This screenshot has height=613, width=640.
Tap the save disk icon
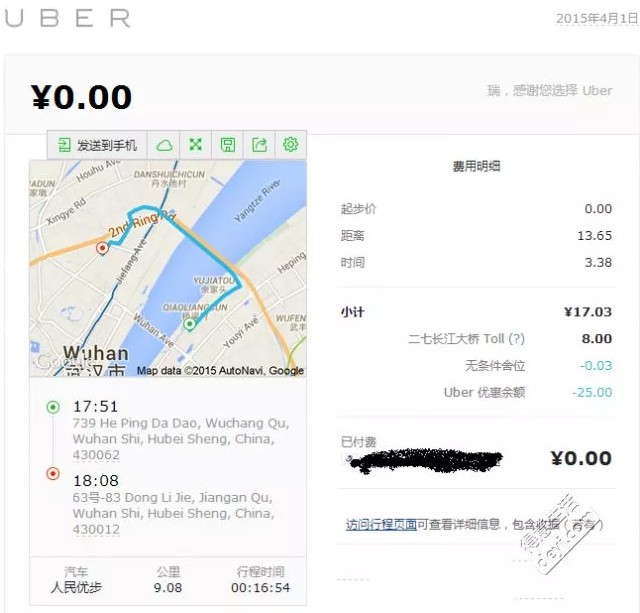click(x=228, y=145)
